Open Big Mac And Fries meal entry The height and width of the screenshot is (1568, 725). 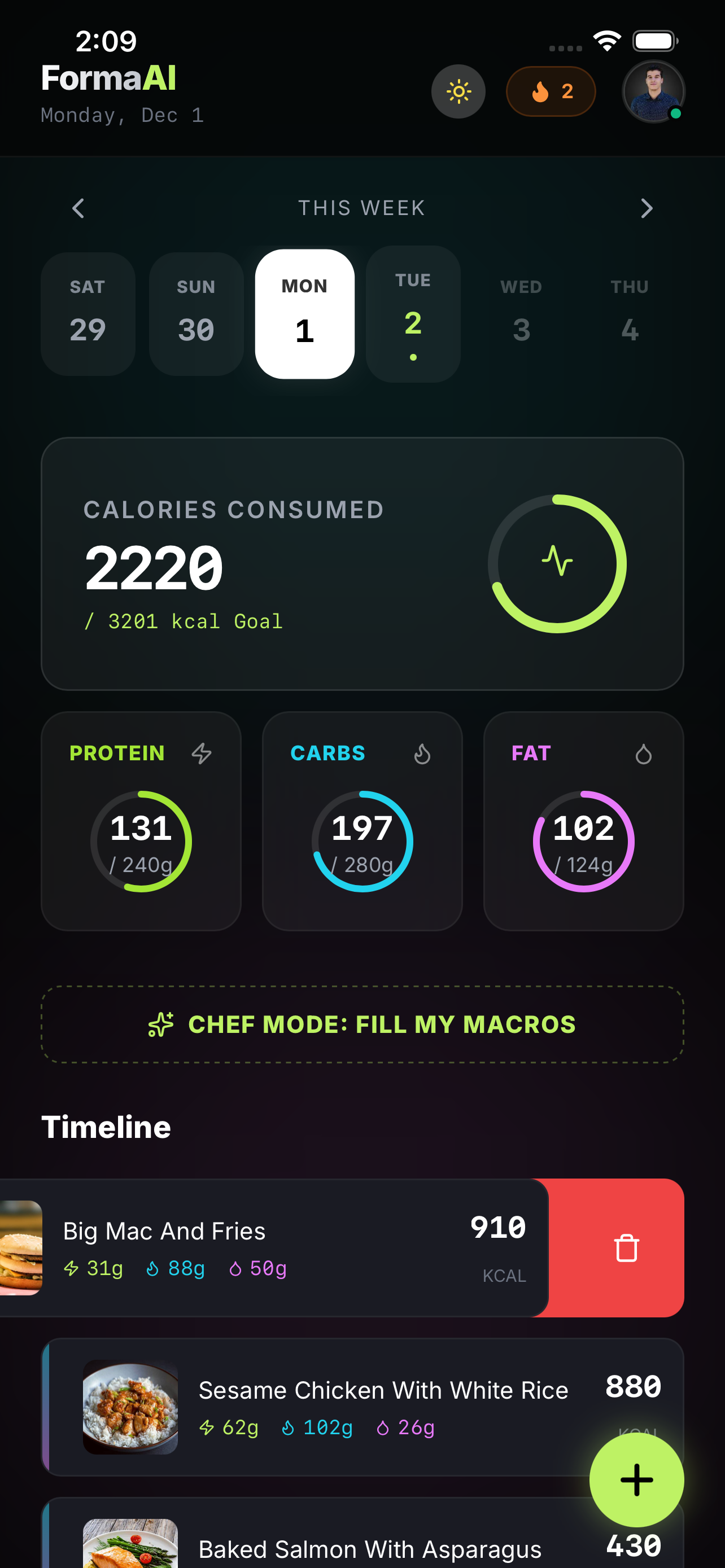pyautogui.click(x=274, y=1248)
